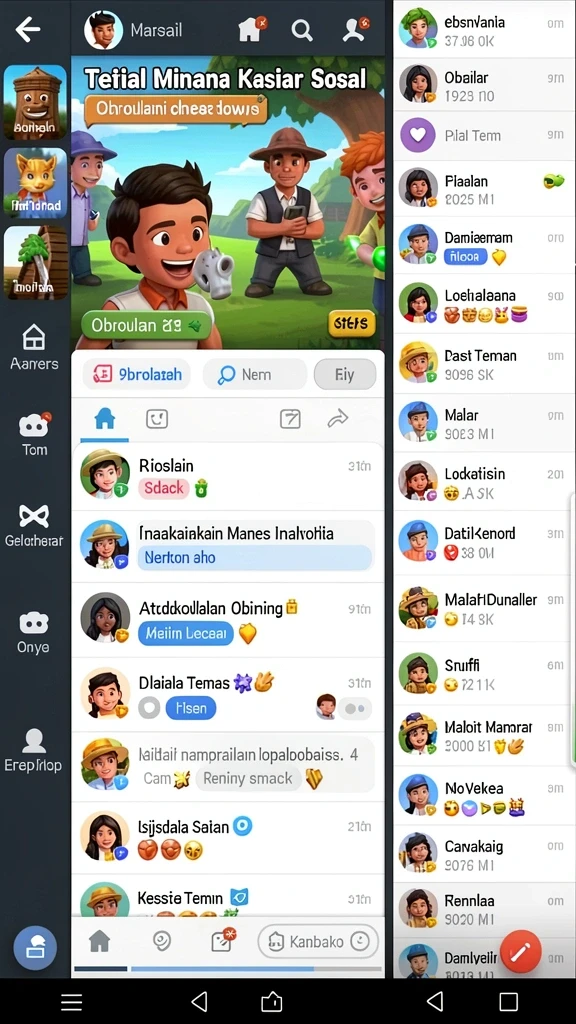Open Onye in the side rail

coord(34,633)
